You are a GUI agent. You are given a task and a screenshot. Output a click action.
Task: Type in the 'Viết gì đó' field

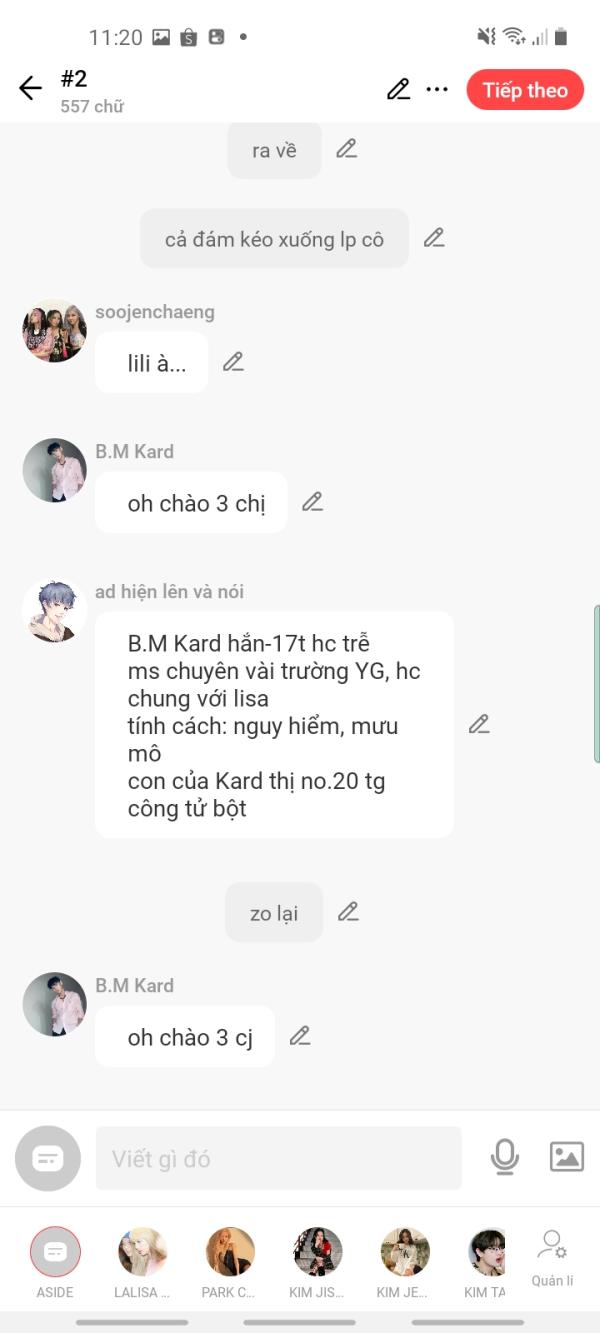click(279, 1158)
